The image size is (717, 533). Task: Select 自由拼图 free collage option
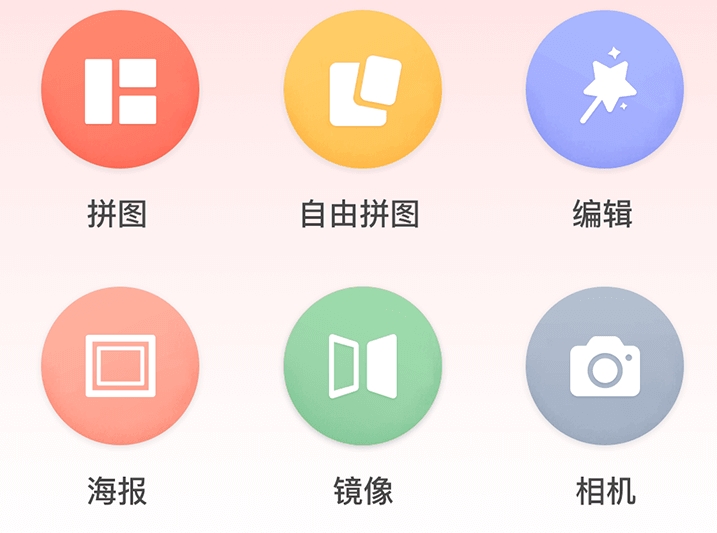coord(362,90)
